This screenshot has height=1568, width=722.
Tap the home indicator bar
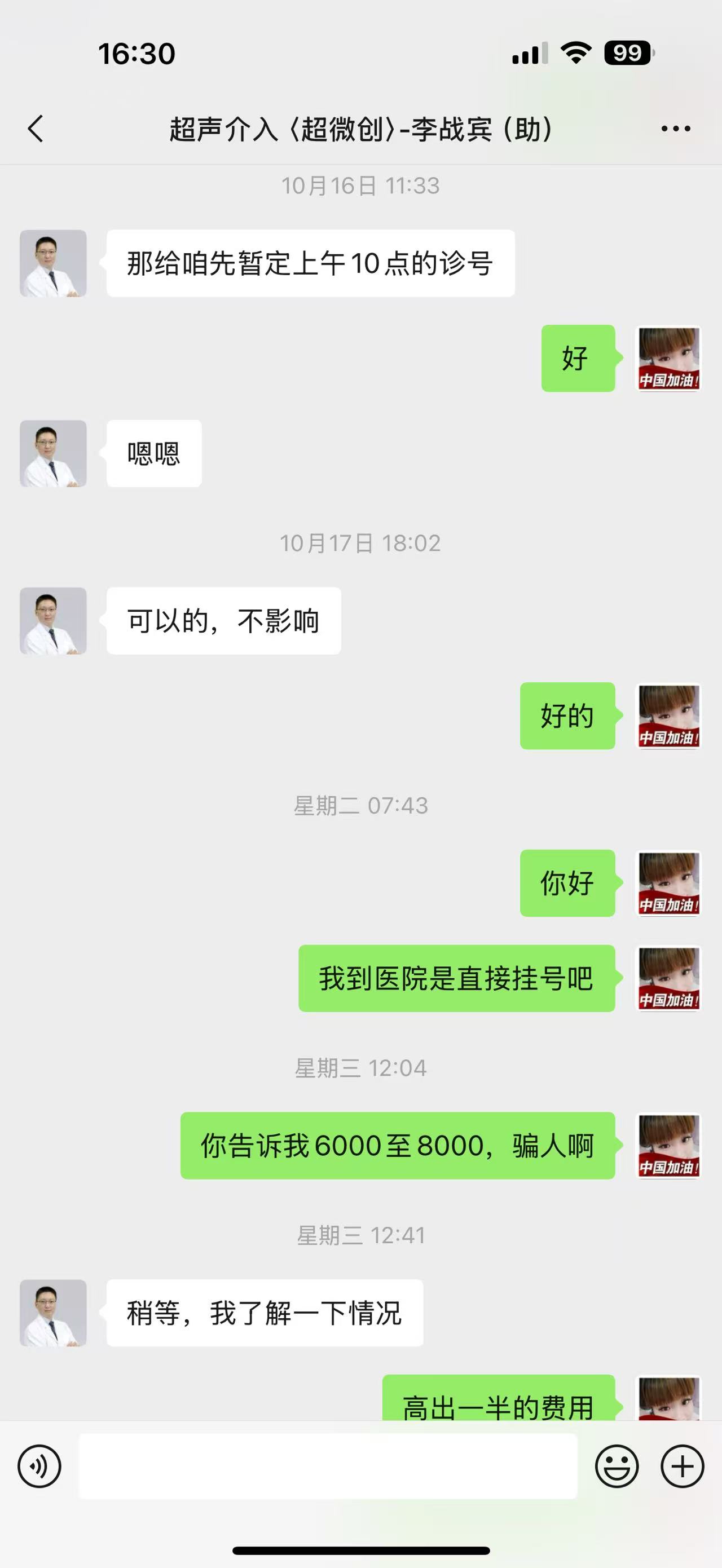pos(360,1549)
